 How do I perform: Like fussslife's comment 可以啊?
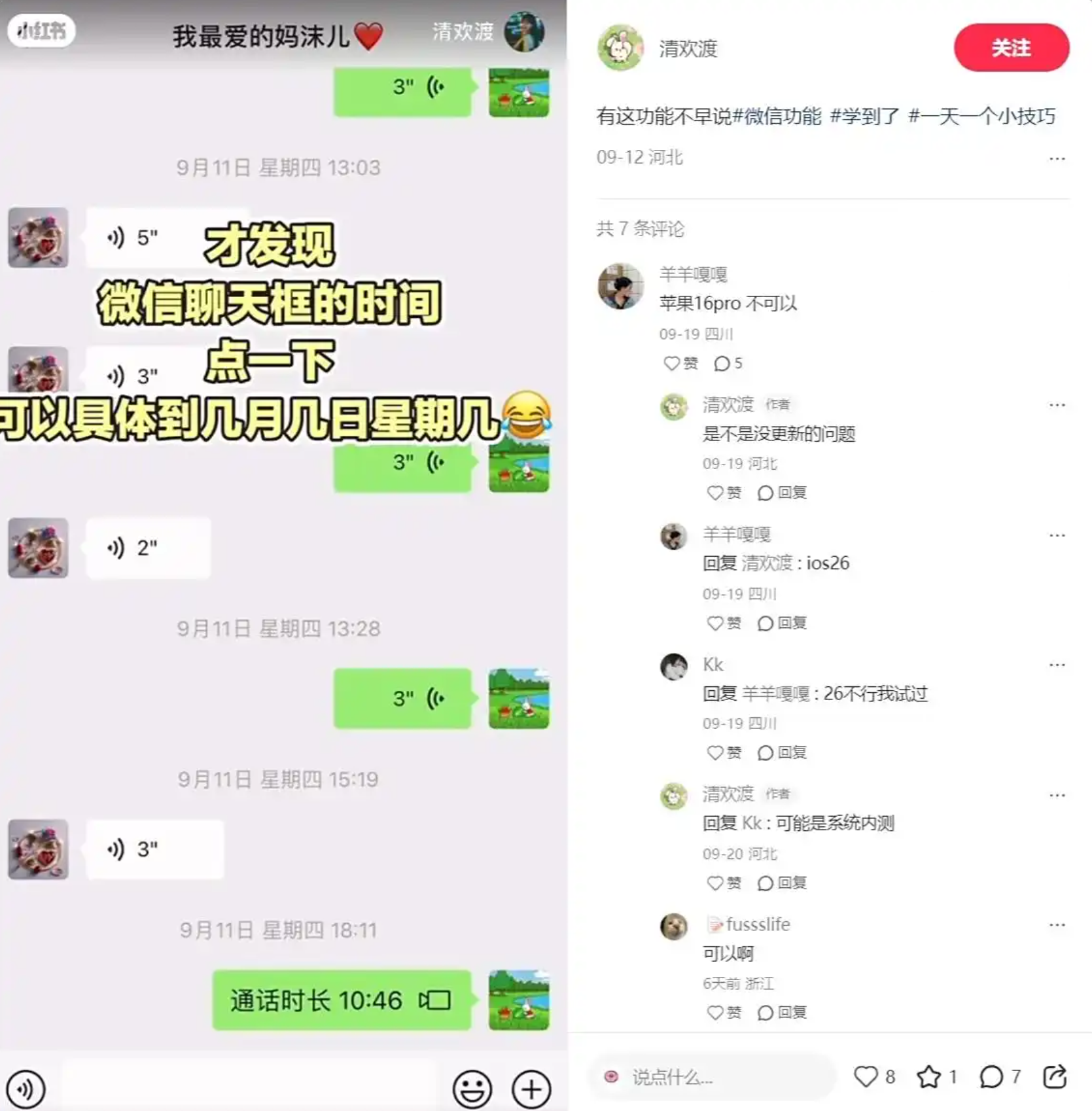pos(724,1013)
